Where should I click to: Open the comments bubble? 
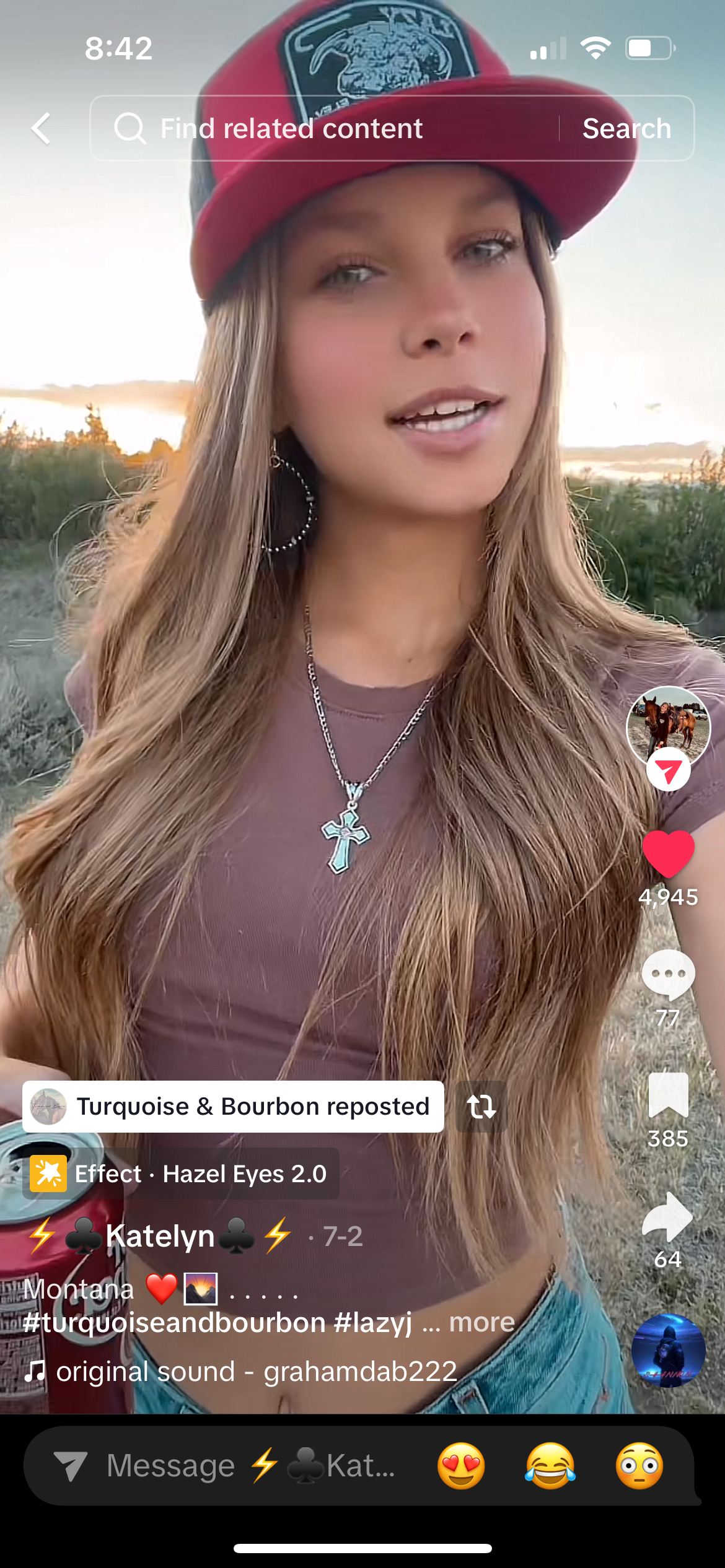coord(668,973)
